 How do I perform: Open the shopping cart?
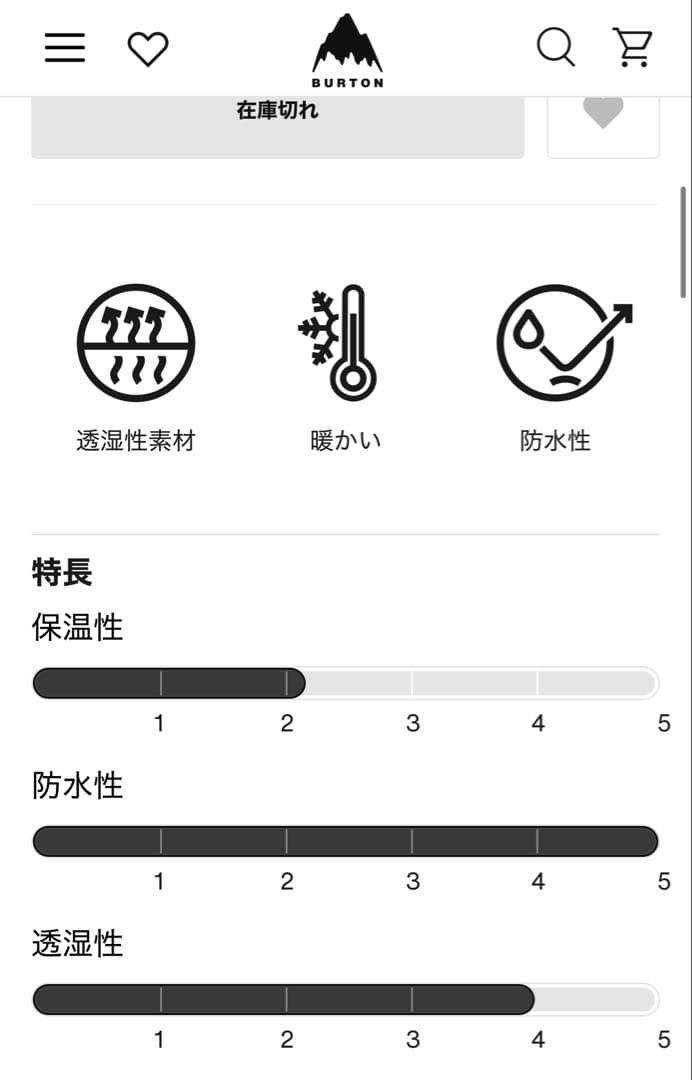click(633, 47)
